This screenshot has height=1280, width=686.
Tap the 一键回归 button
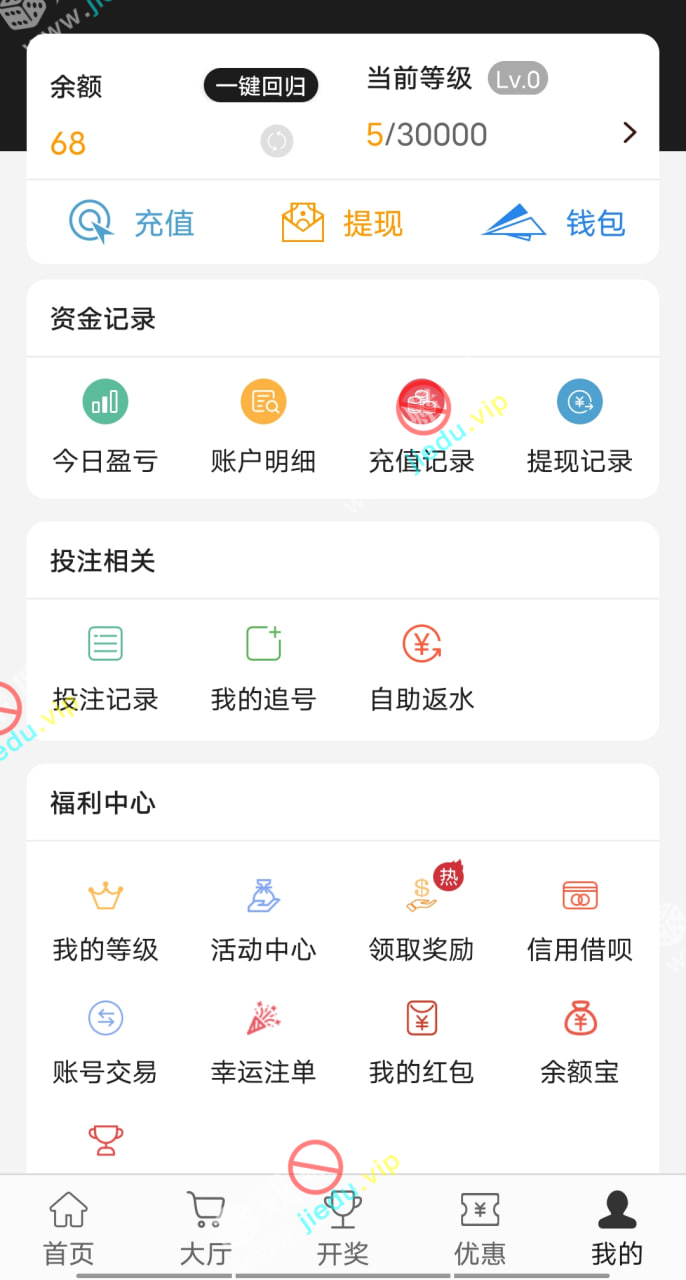(x=261, y=86)
